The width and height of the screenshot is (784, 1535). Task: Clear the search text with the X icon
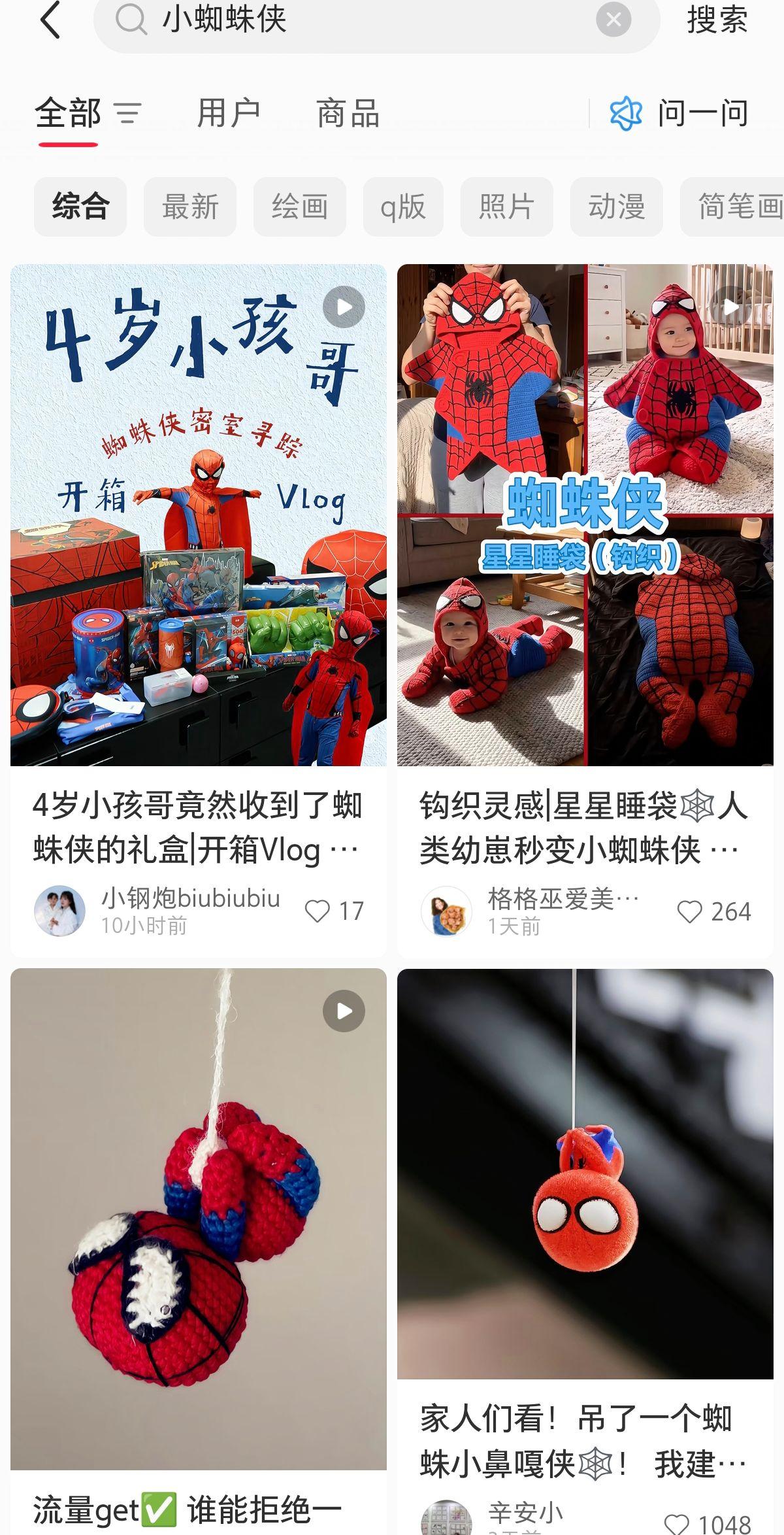(613, 20)
